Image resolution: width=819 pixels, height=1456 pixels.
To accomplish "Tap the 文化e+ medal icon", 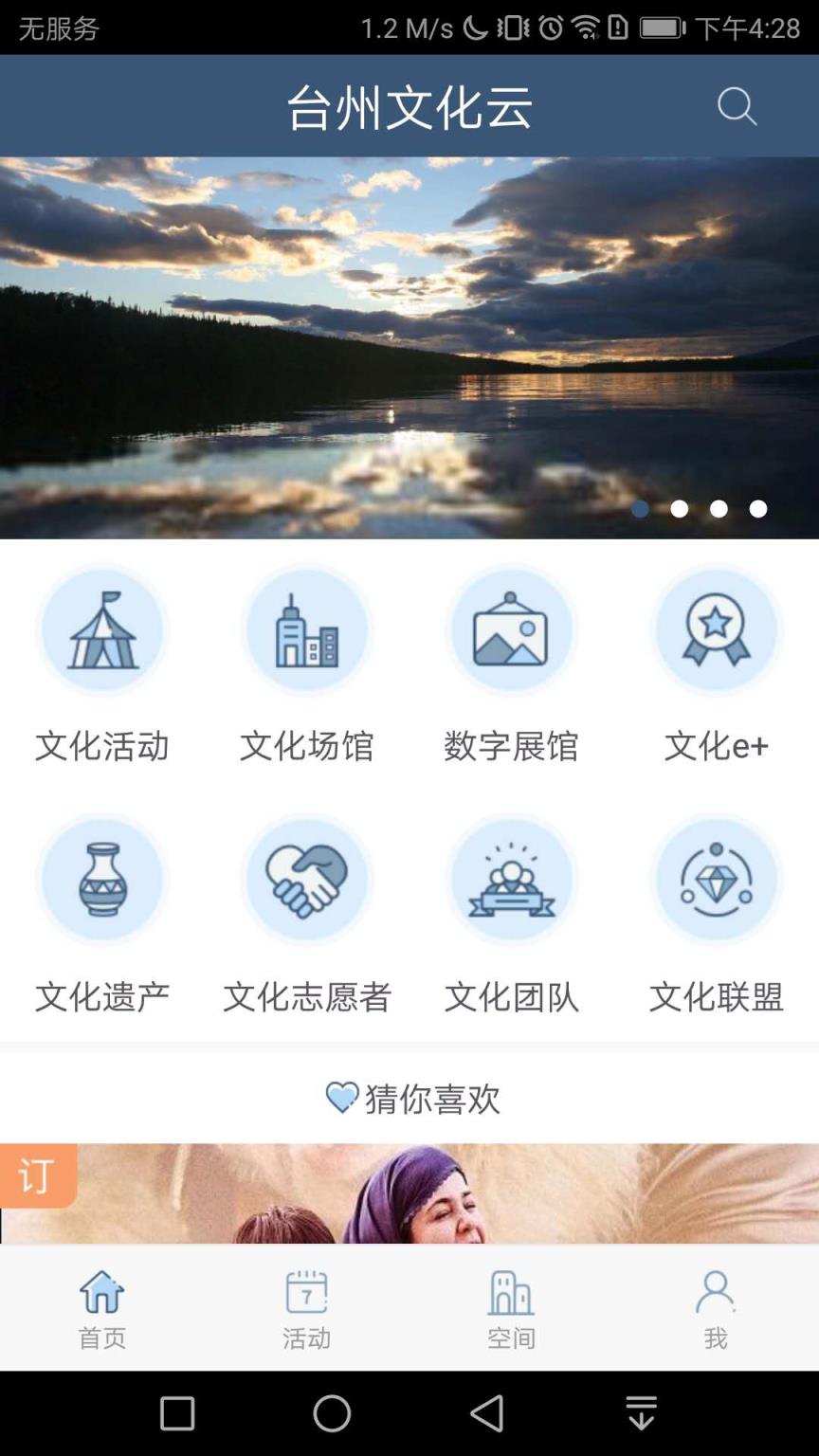I will [717, 628].
